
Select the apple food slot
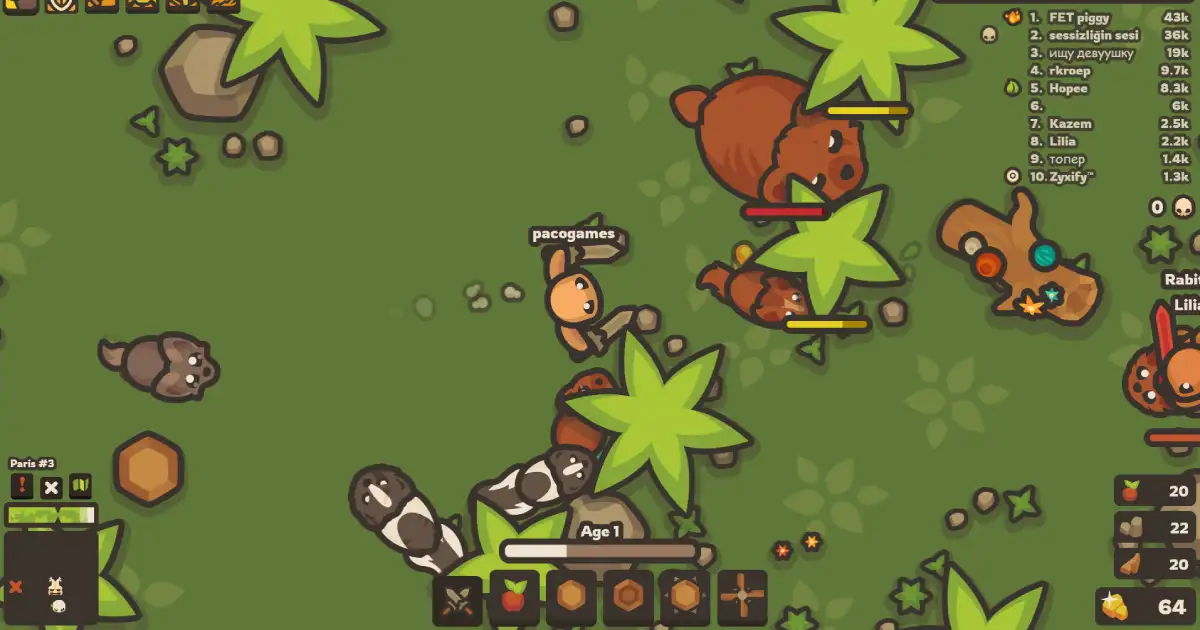coord(514,598)
